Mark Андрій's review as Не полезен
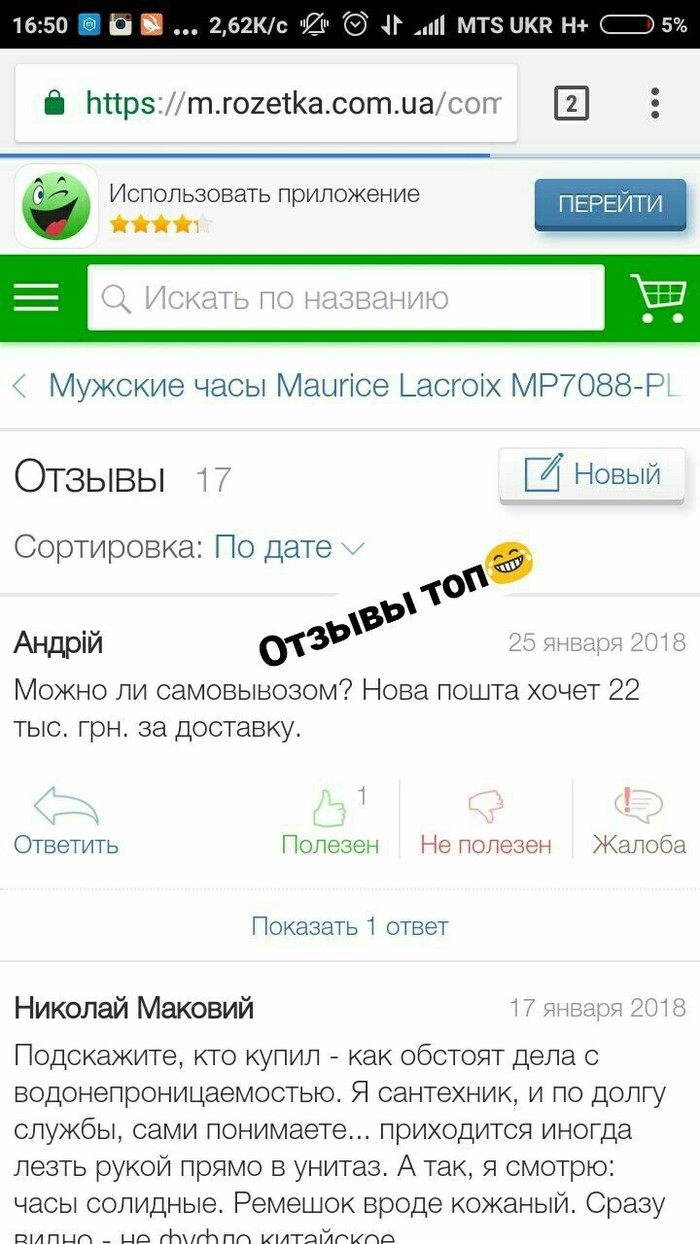This screenshot has height=1244, width=700. pyautogui.click(x=486, y=821)
